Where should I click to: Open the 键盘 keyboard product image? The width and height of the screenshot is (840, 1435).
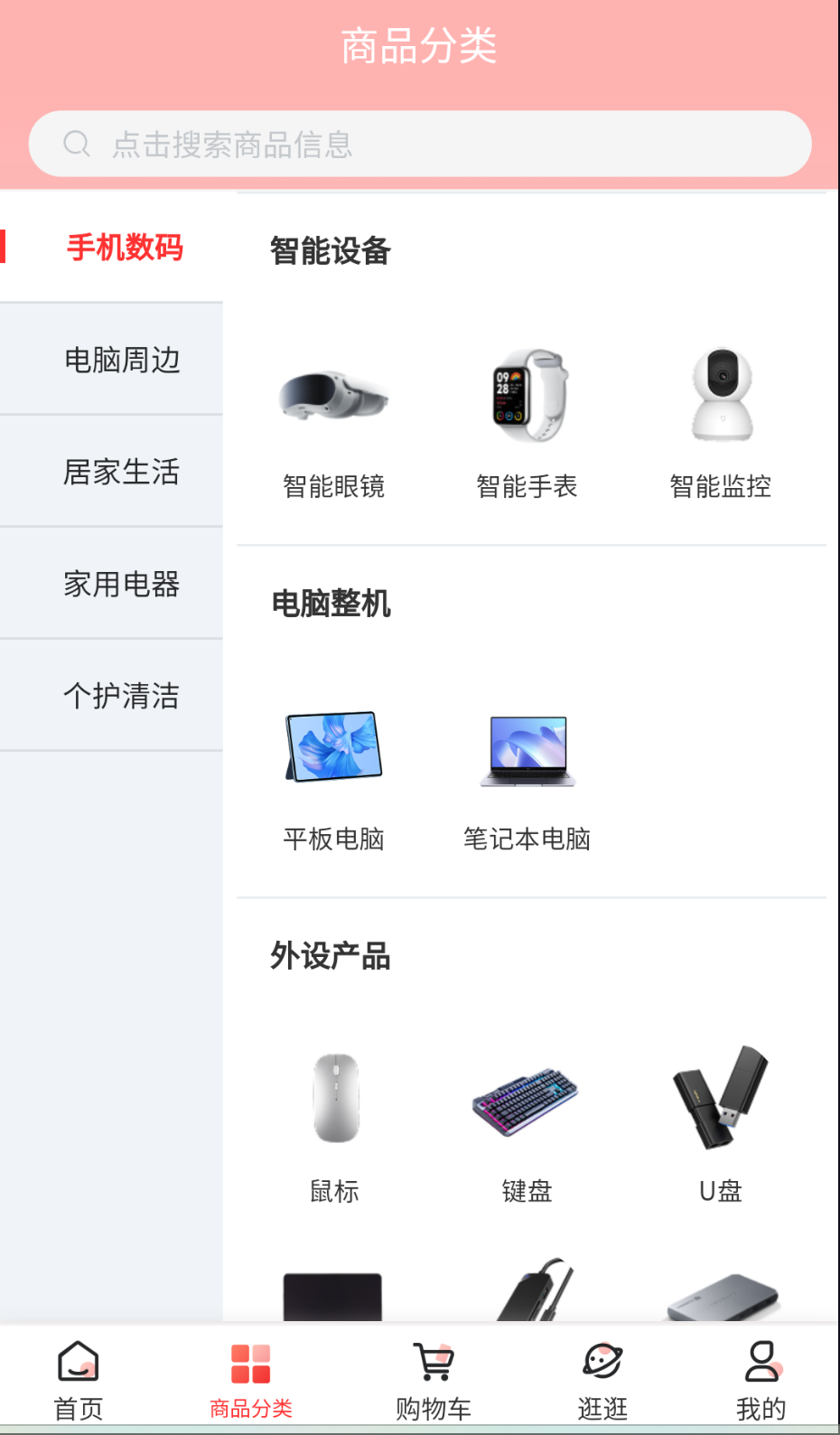click(527, 1099)
